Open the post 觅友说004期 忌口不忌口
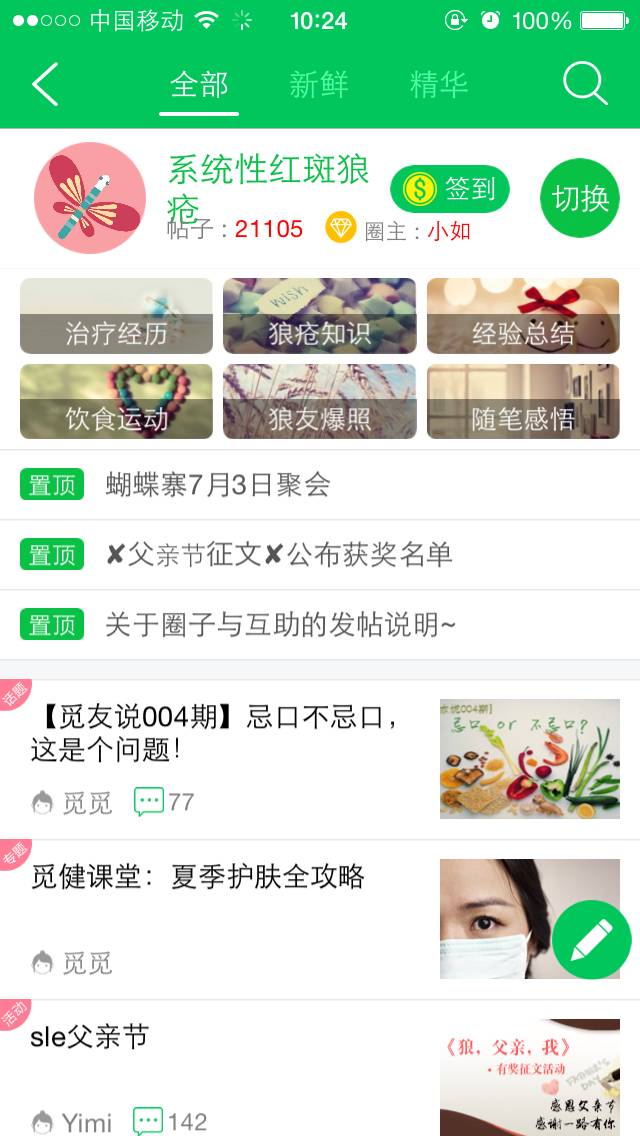This screenshot has height=1136, width=640. [x=220, y=733]
